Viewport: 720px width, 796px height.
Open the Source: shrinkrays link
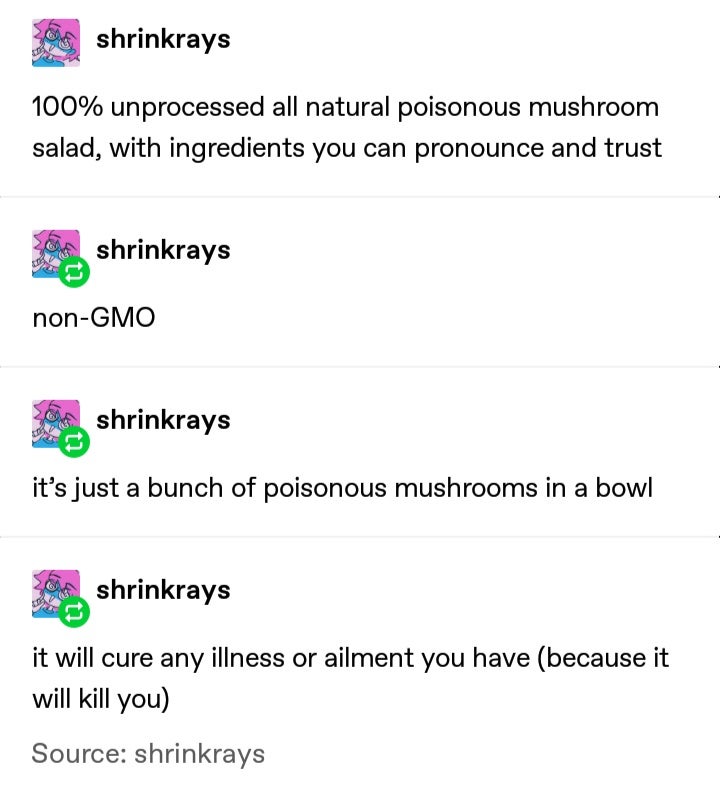click(x=148, y=752)
